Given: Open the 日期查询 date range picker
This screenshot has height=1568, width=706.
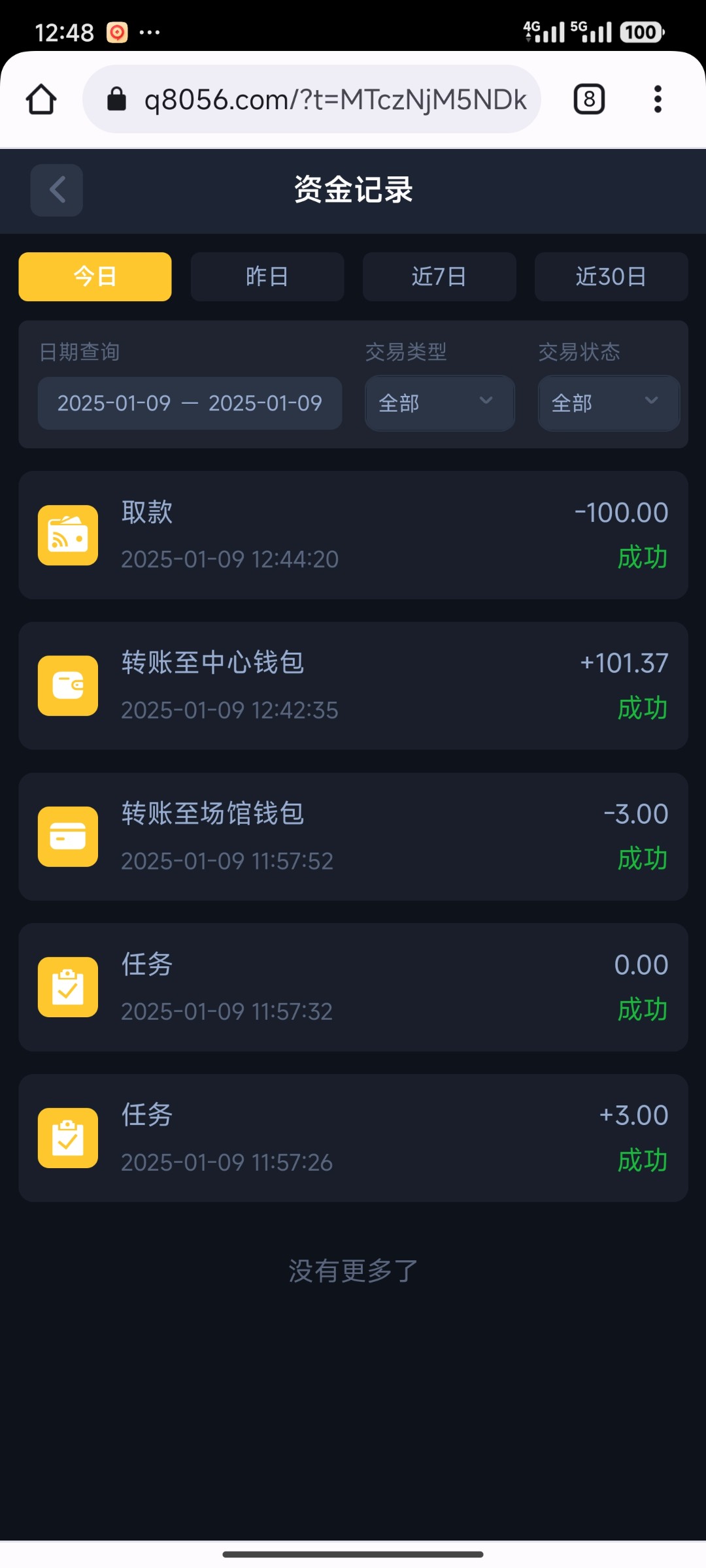Looking at the screenshot, I should (x=190, y=403).
